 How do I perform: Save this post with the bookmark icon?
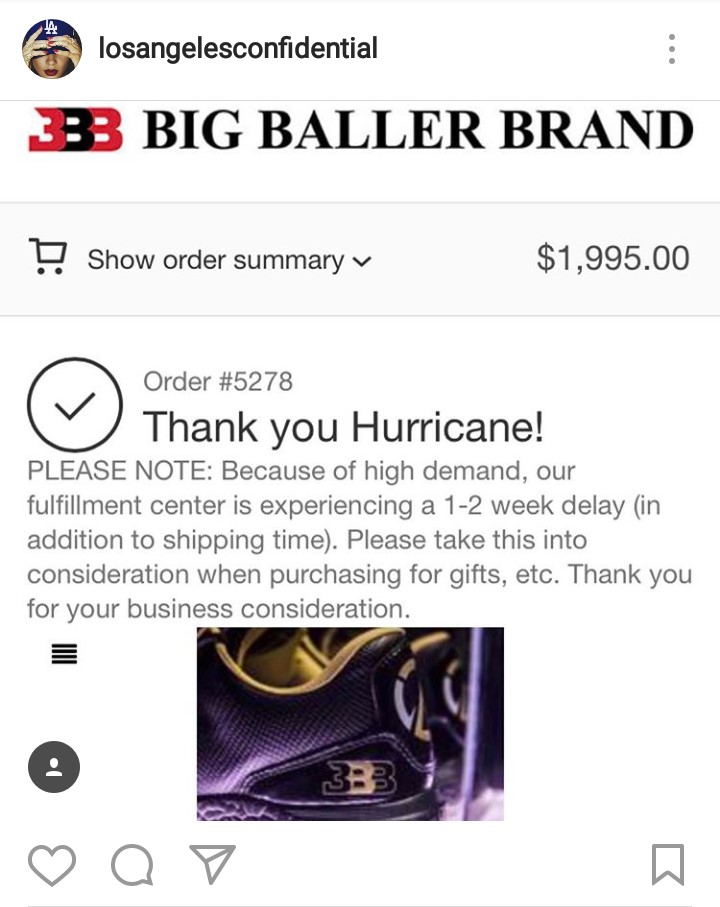pyautogui.click(x=668, y=864)
